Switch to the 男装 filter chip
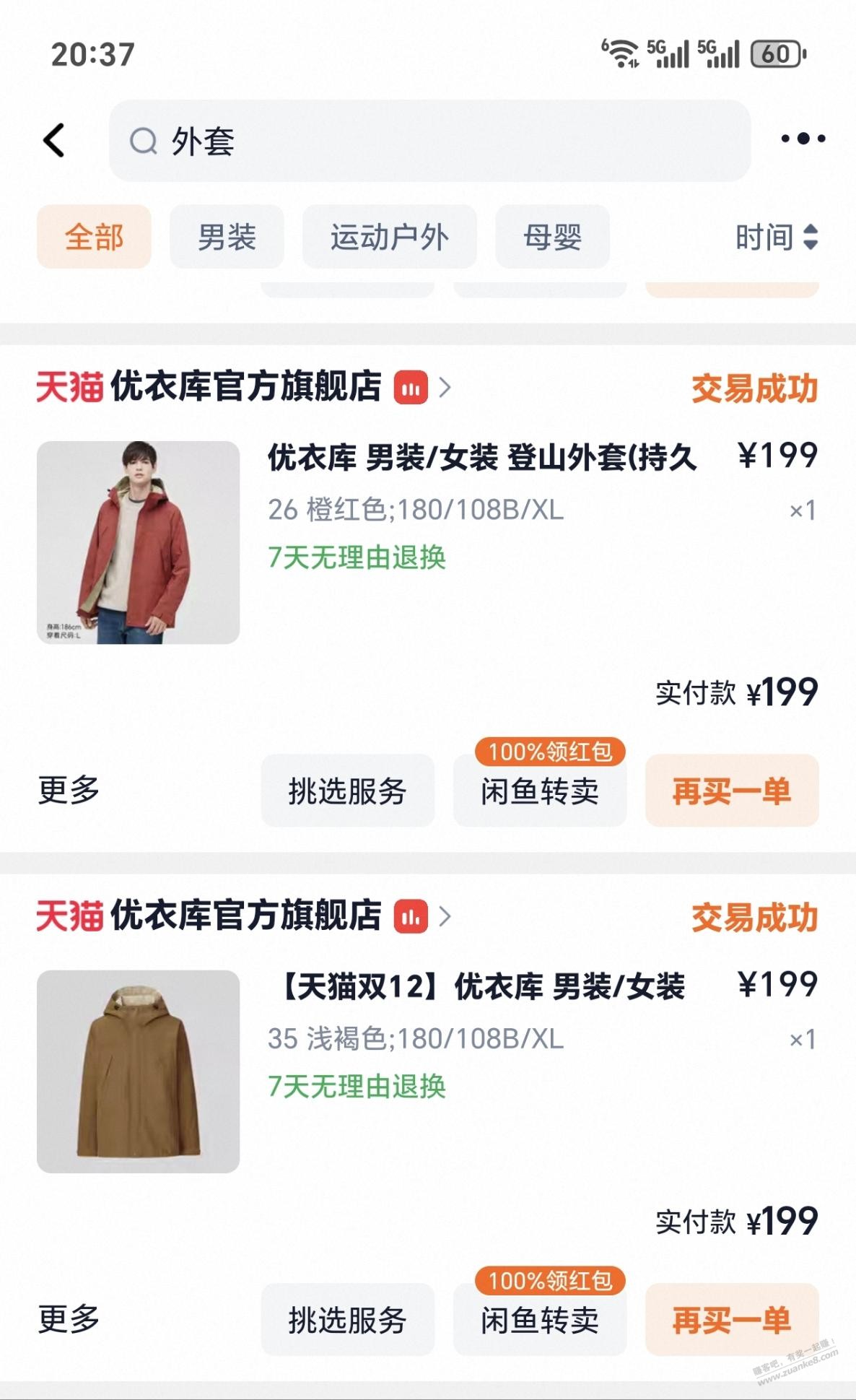This screenshot has width=856, height=1400. pyautogui.click(x=227, y=237)
